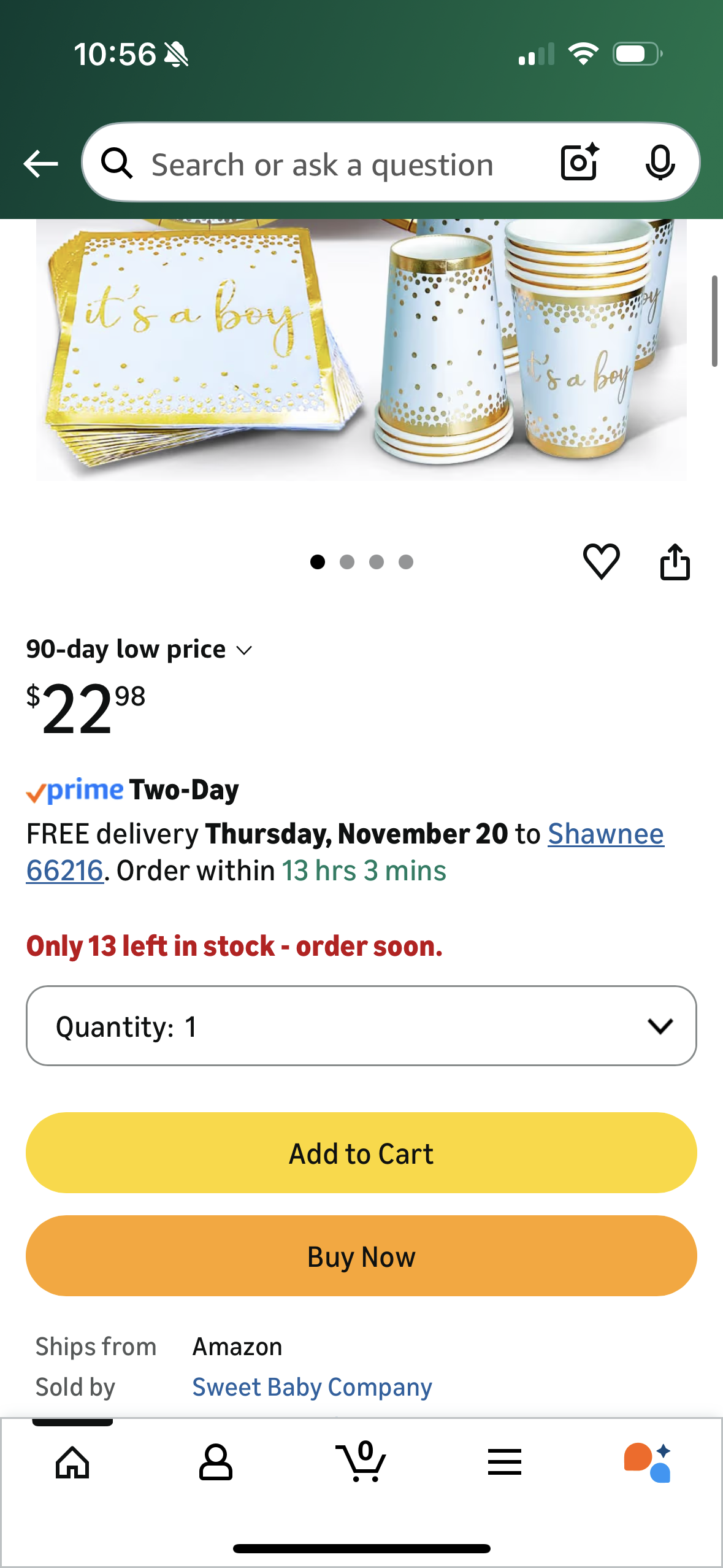Launch the AI shopping assistant
The width and height of the screenshot is (723, 1568).
648,1462
